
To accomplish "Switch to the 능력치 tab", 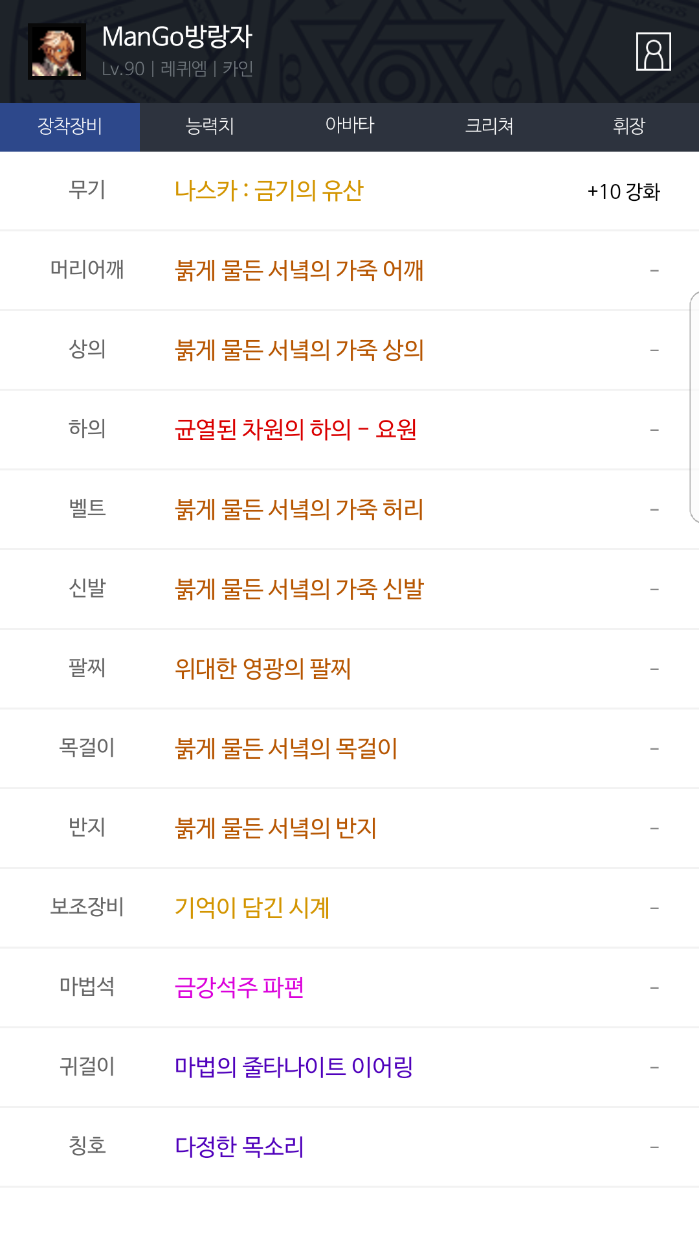I will pos(210,126).
